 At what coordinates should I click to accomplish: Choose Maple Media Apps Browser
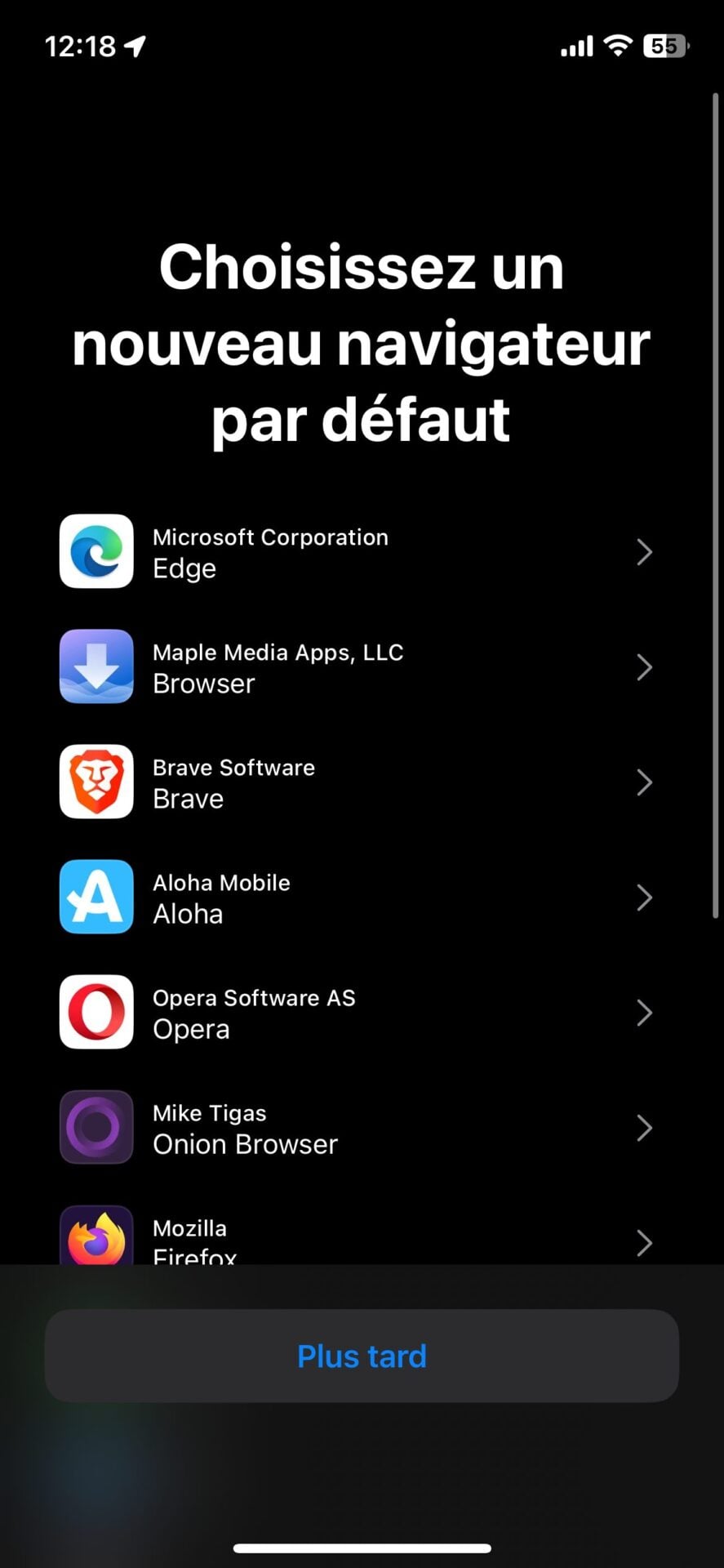(359, 667)
